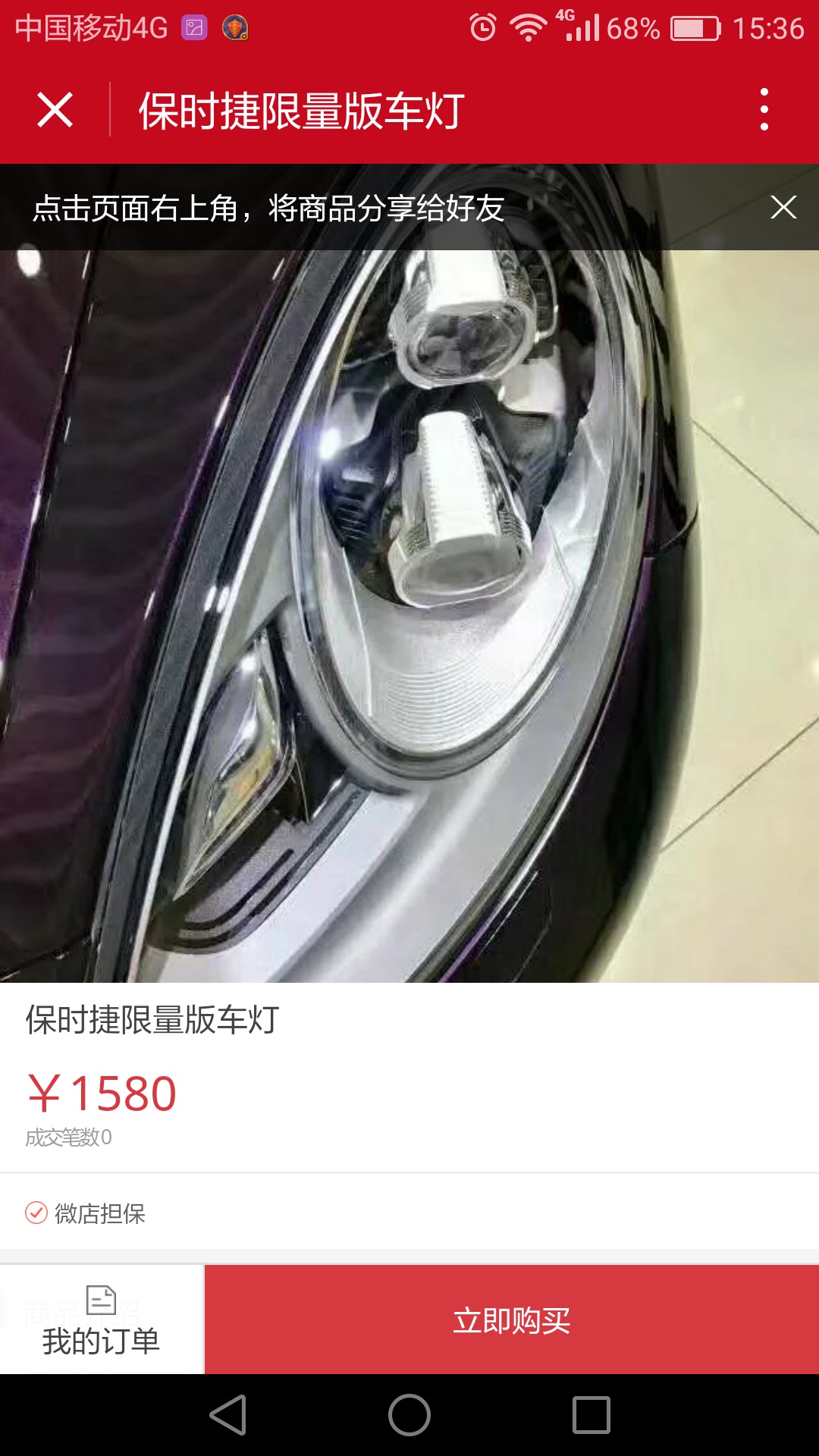The height and width of the screenshot is (1456, 819).
Task: Go to the home screen
Action: pos(409,1415)
